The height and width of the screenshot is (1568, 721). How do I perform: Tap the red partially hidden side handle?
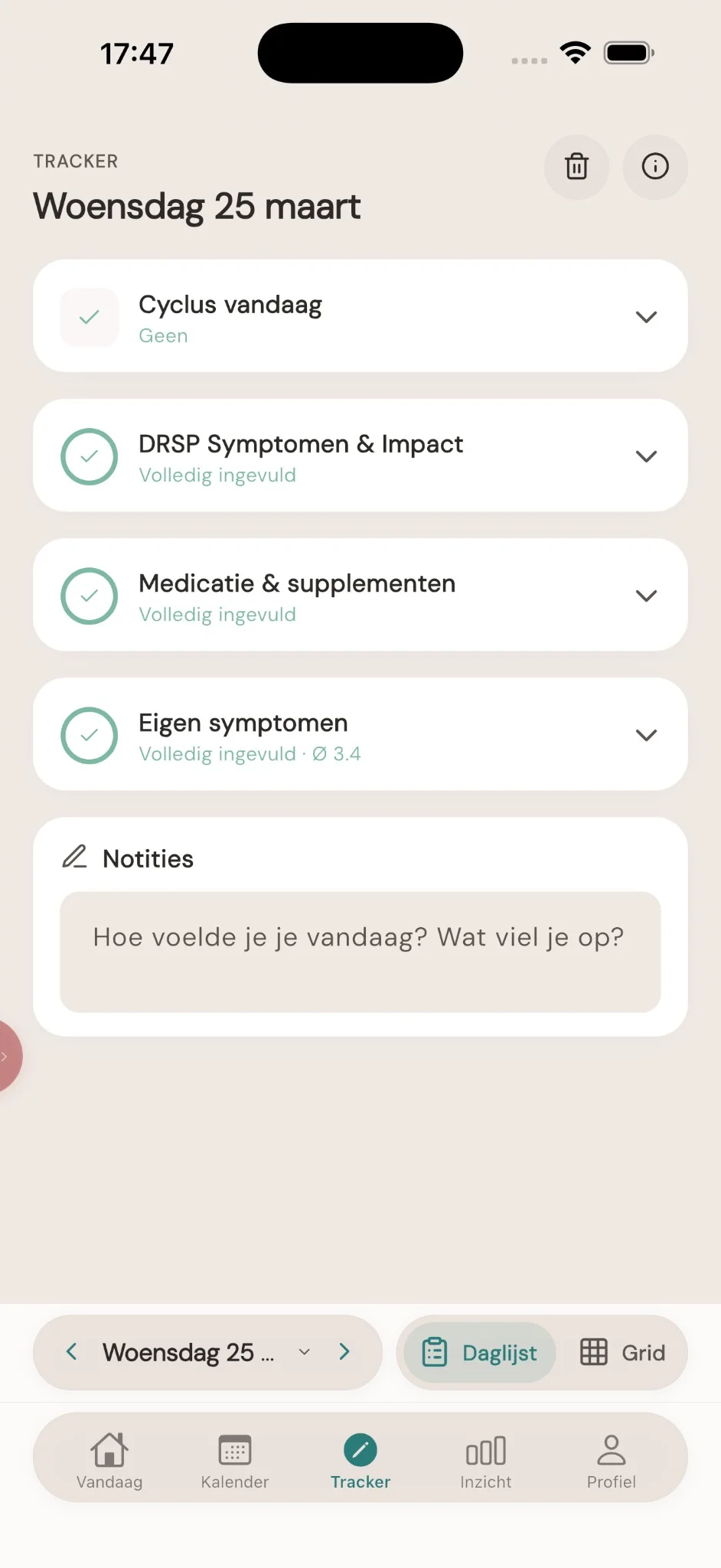point(8,1055)
